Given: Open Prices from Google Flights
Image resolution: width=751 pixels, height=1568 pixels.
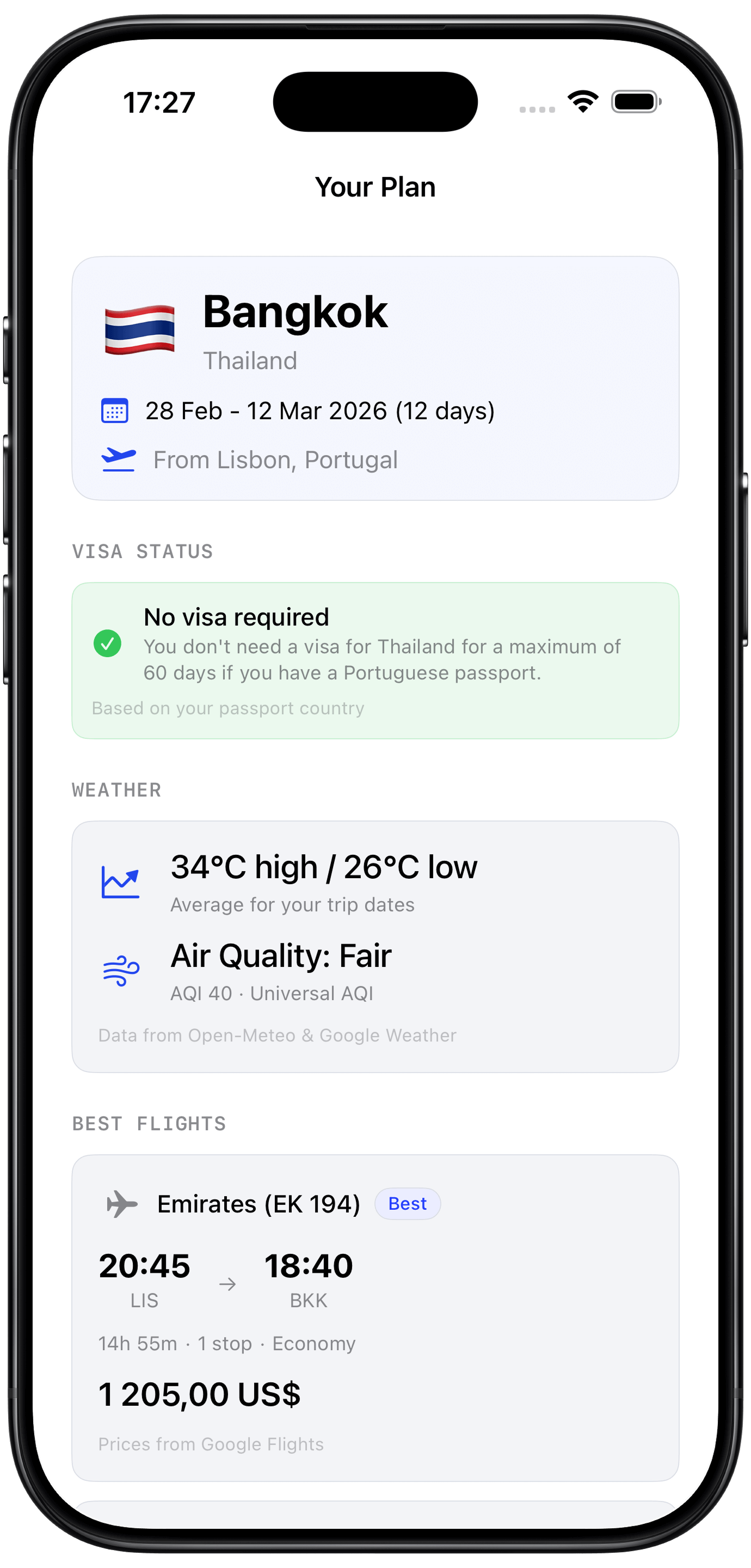Looking at the screenshot, I should (x=211, y=1444).
